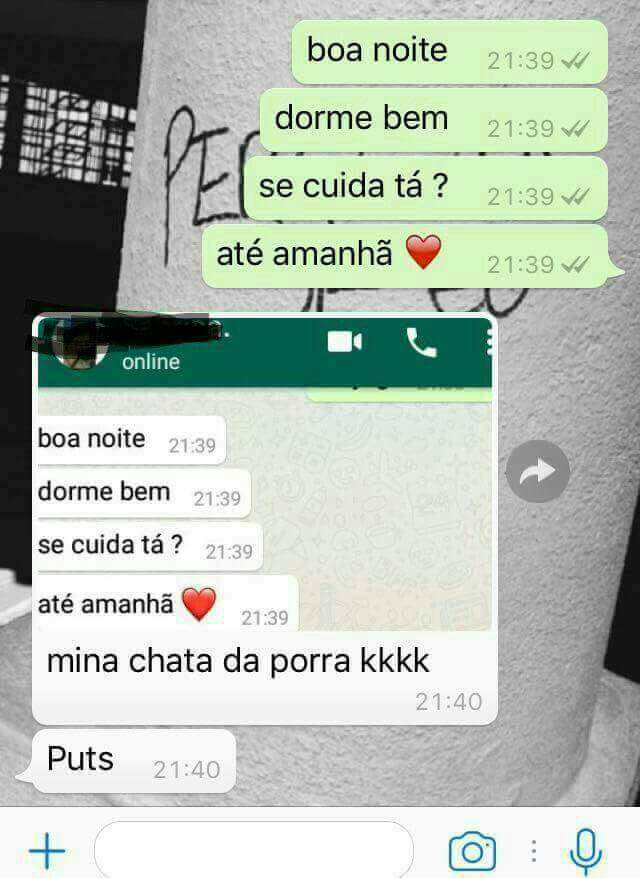Open the camera to take a photo

[x=472, y=851]
